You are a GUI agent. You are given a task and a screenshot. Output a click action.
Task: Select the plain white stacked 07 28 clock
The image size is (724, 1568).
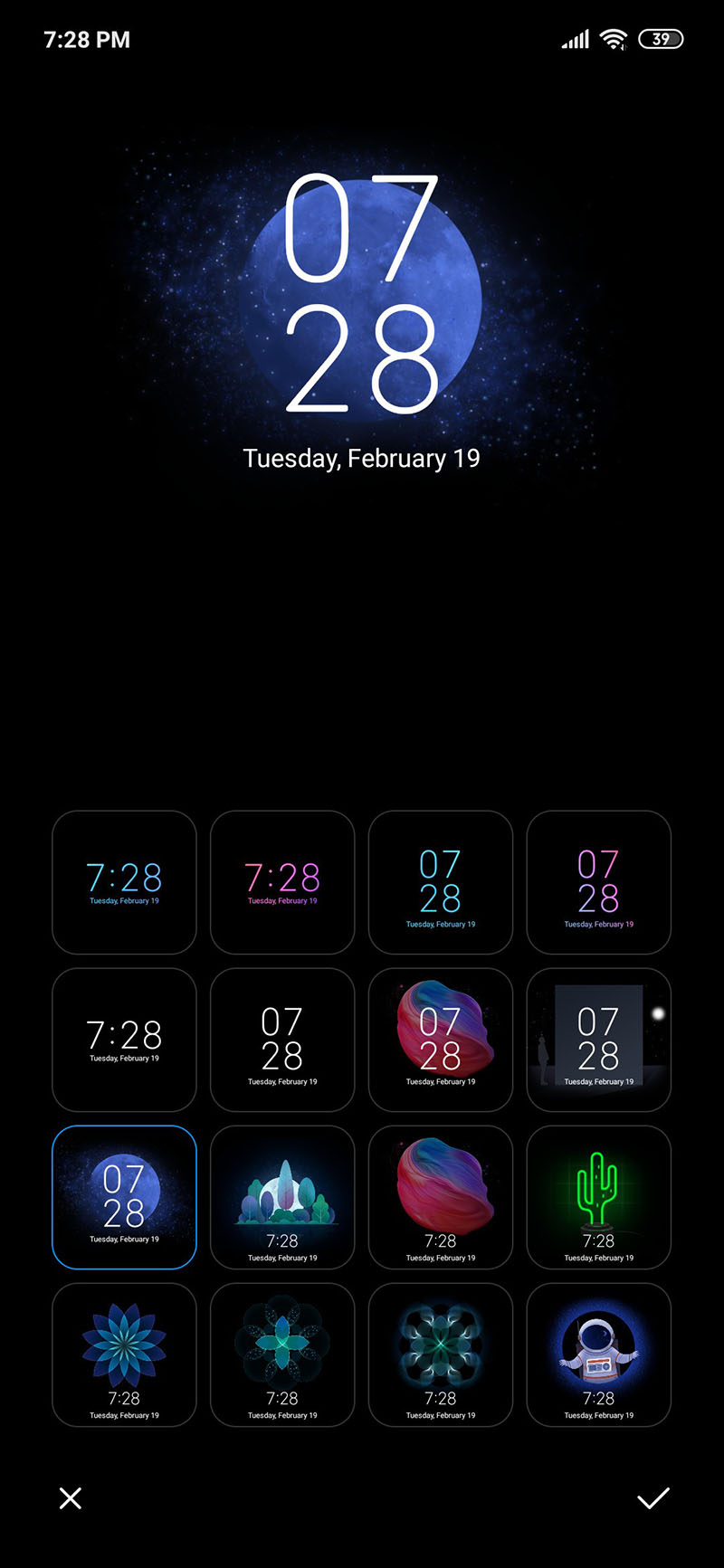(282, 1040)
